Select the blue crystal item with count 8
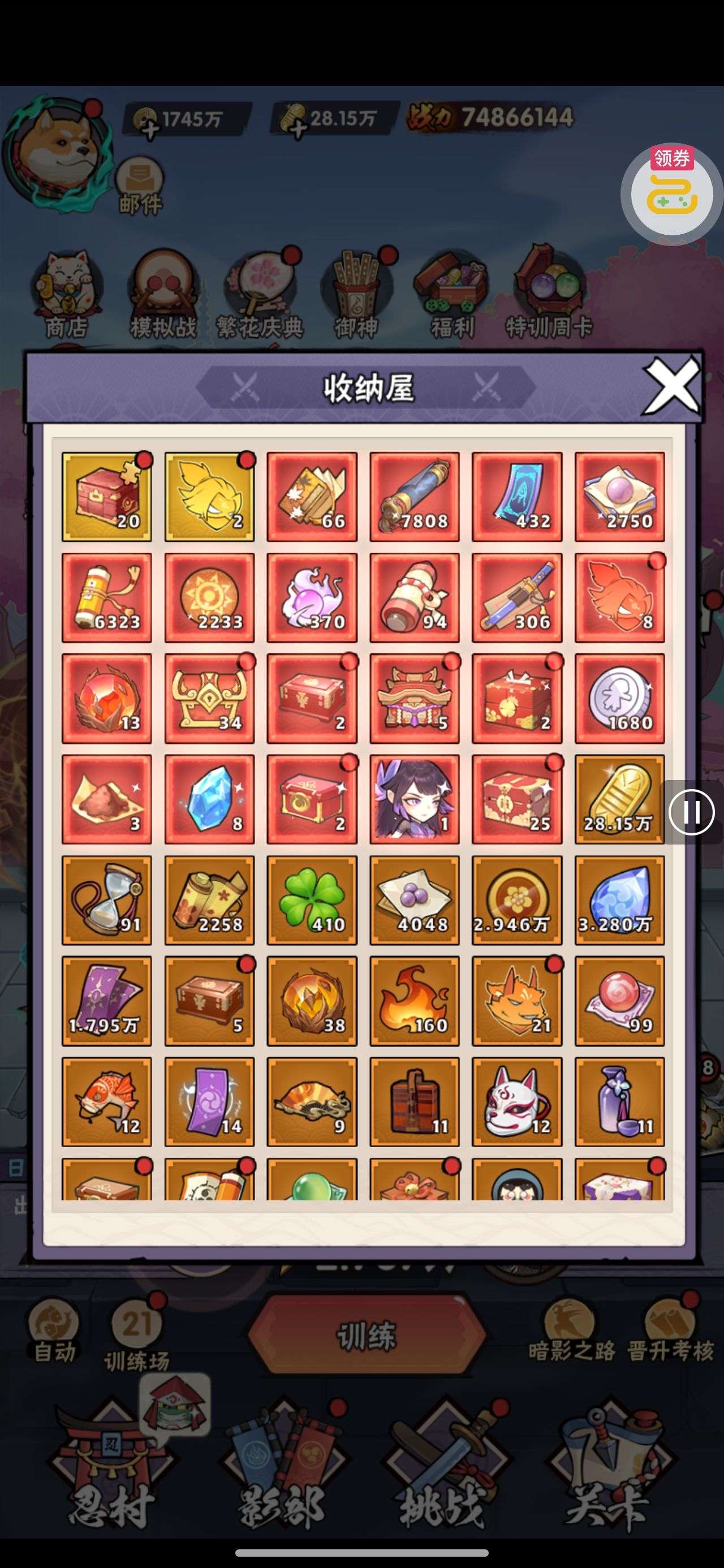 [209, 799]
